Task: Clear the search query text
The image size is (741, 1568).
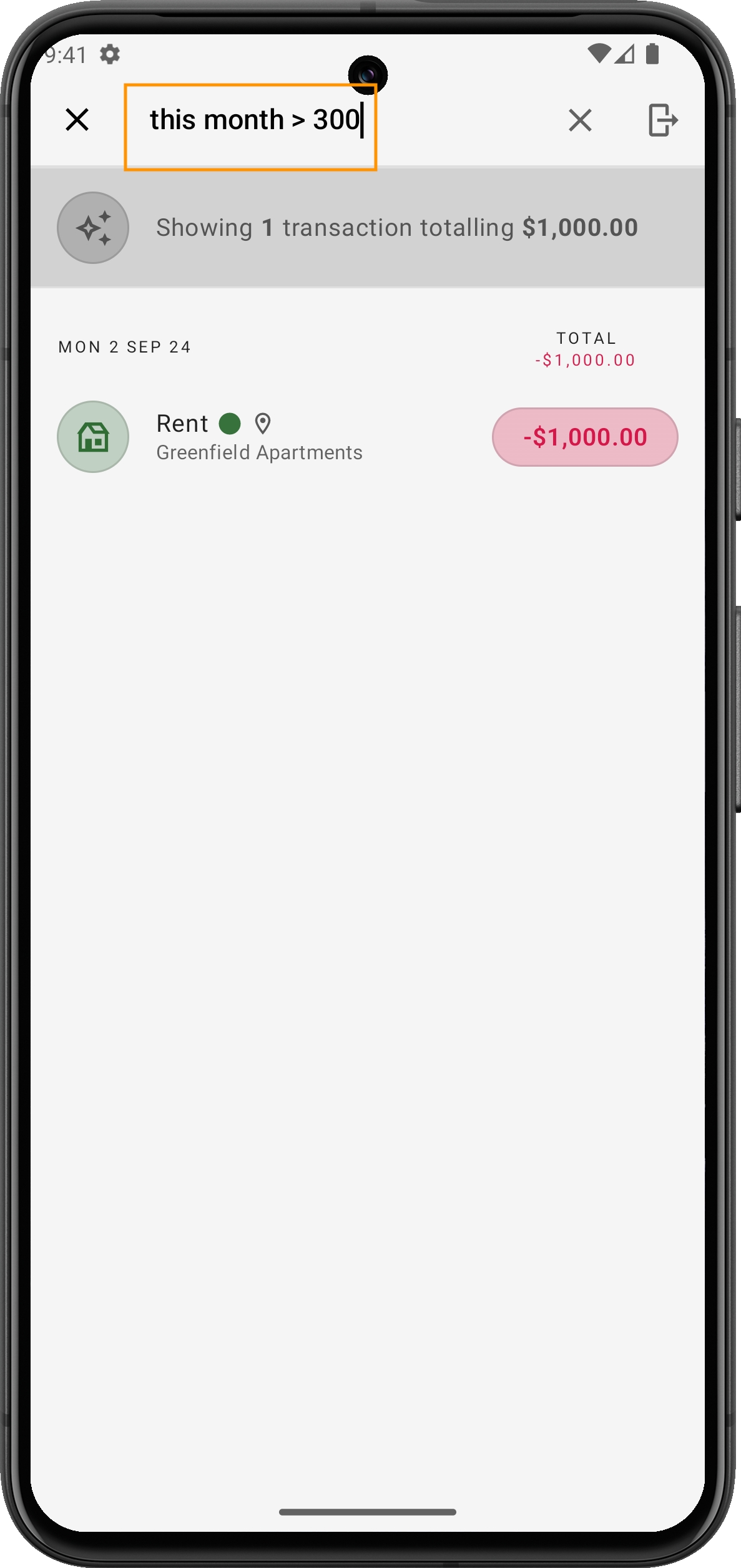Action: [580, 120]
